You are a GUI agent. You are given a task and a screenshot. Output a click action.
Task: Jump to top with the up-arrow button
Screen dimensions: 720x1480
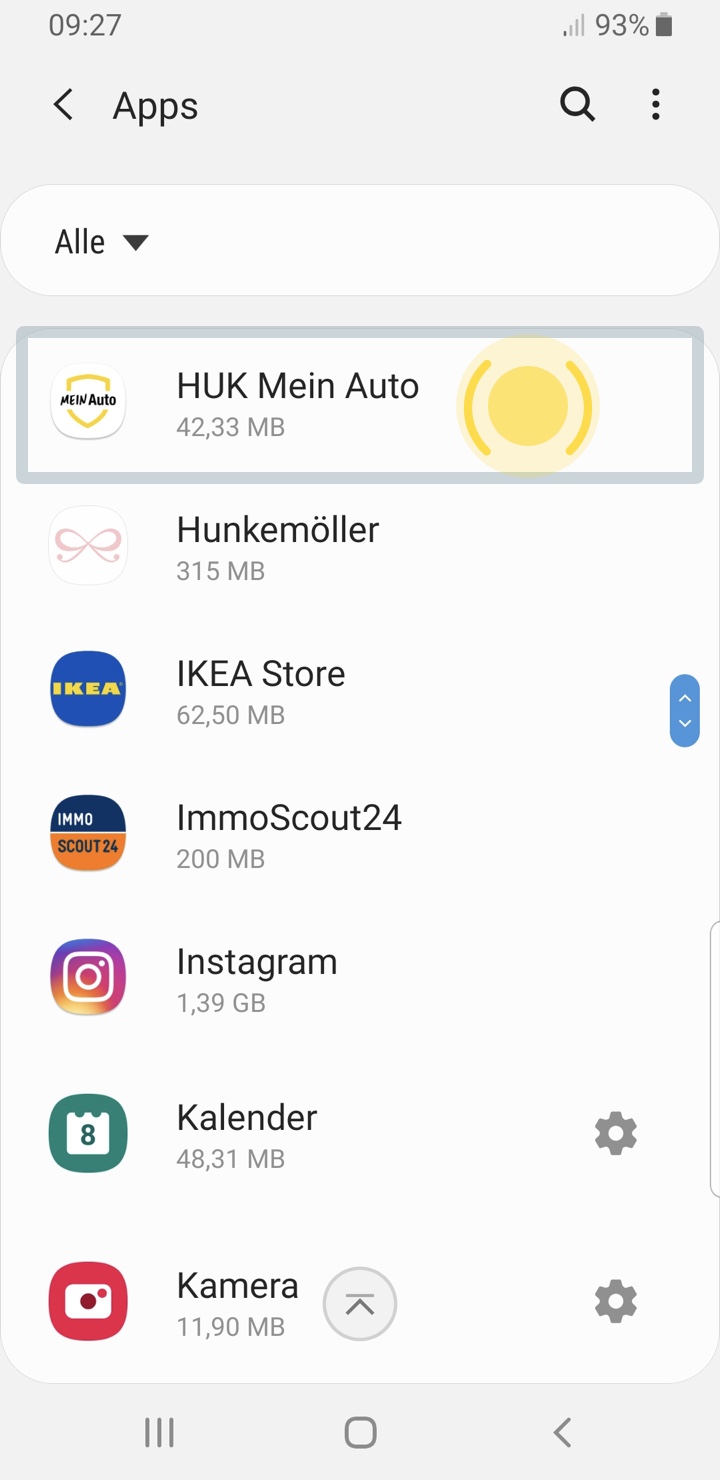[360, 1304]
